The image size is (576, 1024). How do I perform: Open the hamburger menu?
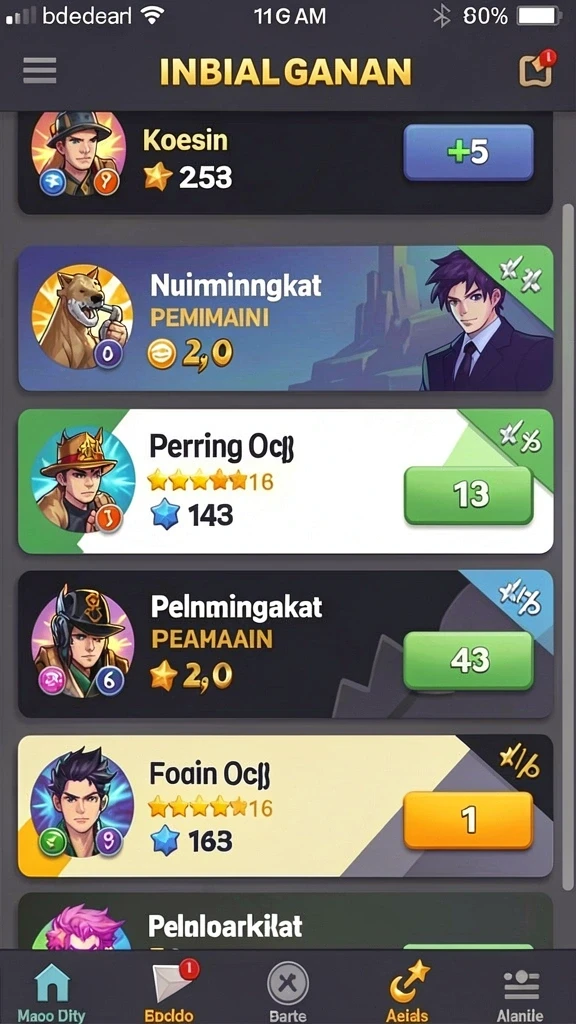[42, 71]
